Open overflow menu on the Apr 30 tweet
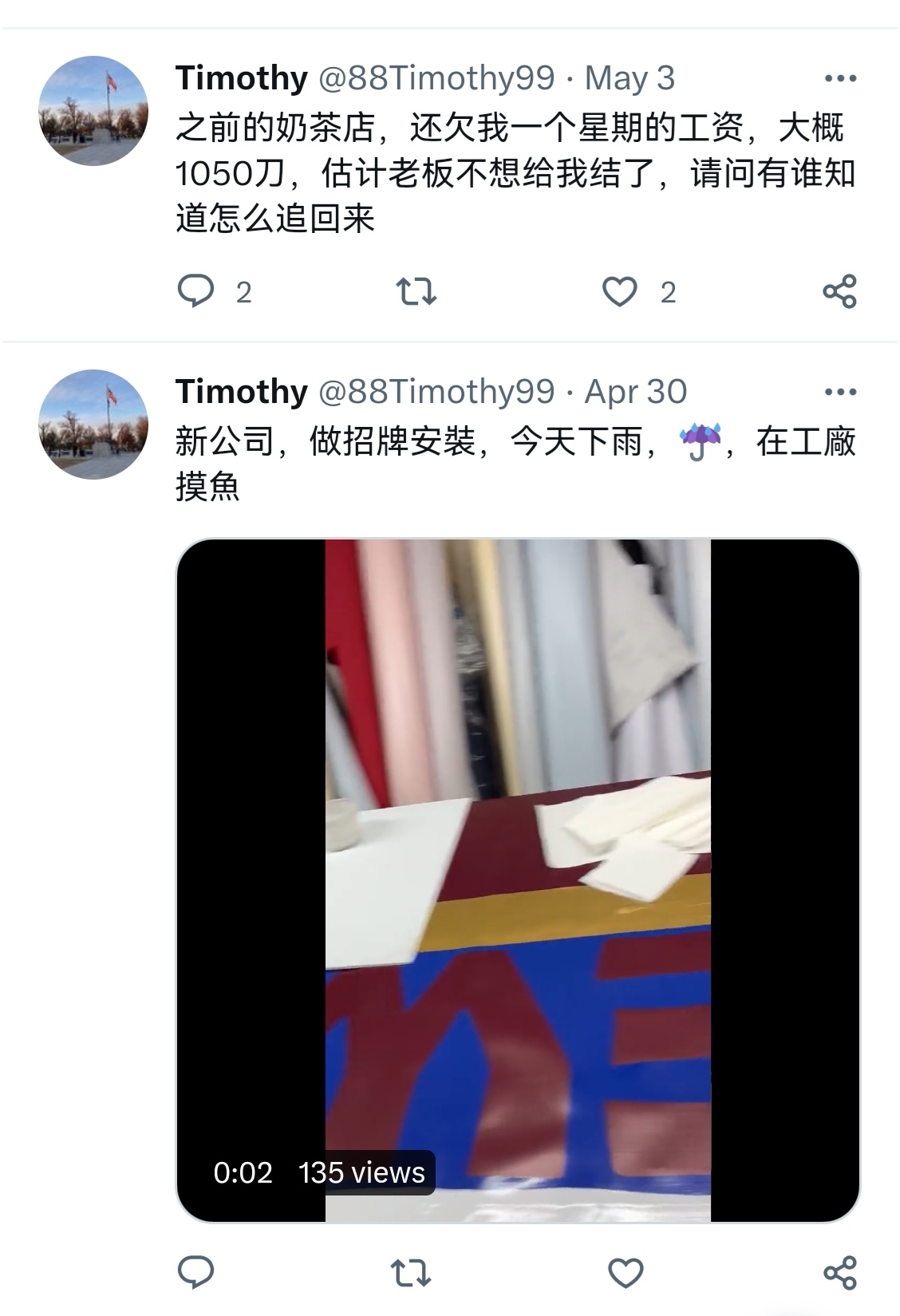The image size is (900, 1316). pyautogui.click(x=840, y=392)
